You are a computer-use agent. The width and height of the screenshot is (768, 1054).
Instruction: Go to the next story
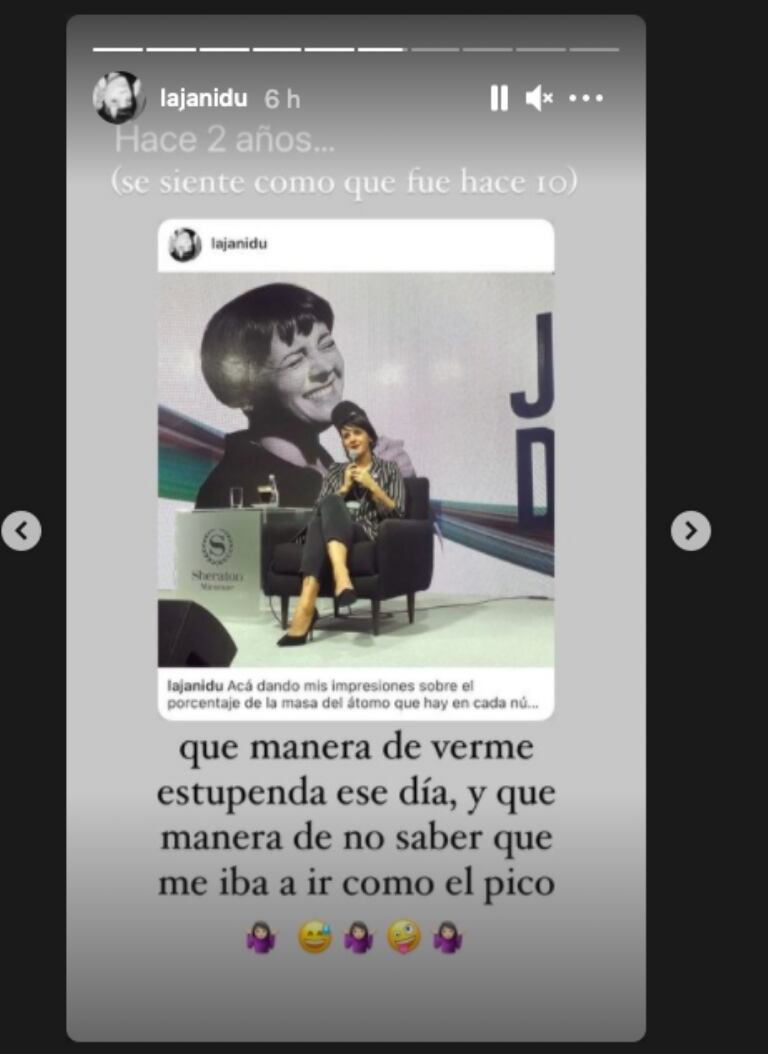coord(690,530)
